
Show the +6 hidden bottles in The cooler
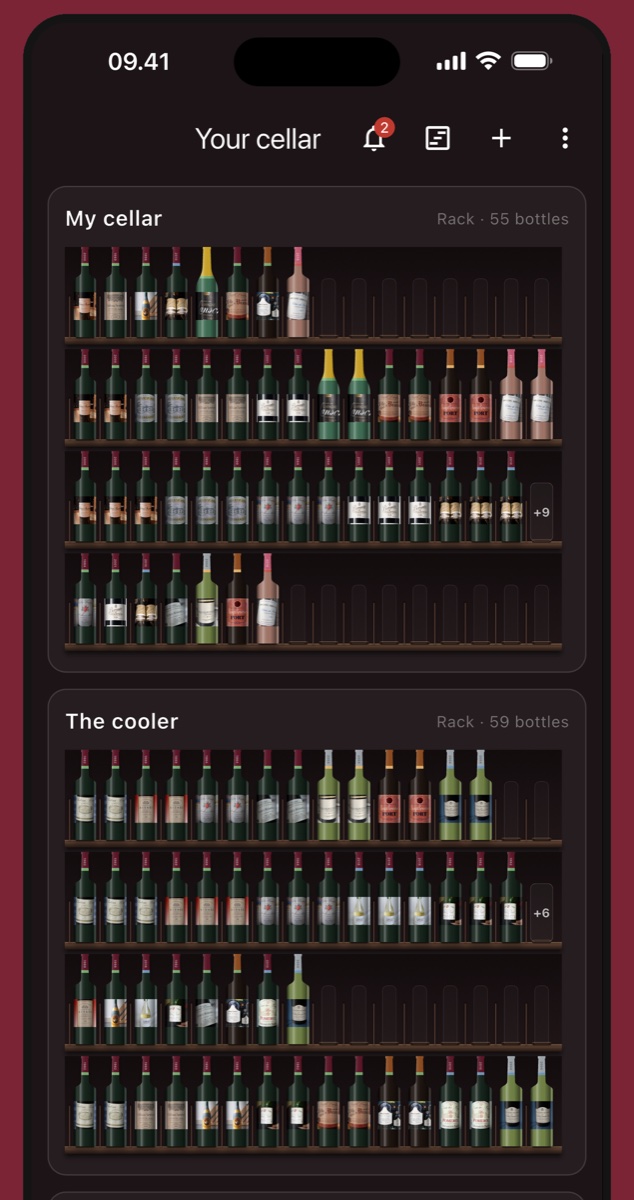click(541, 913)
